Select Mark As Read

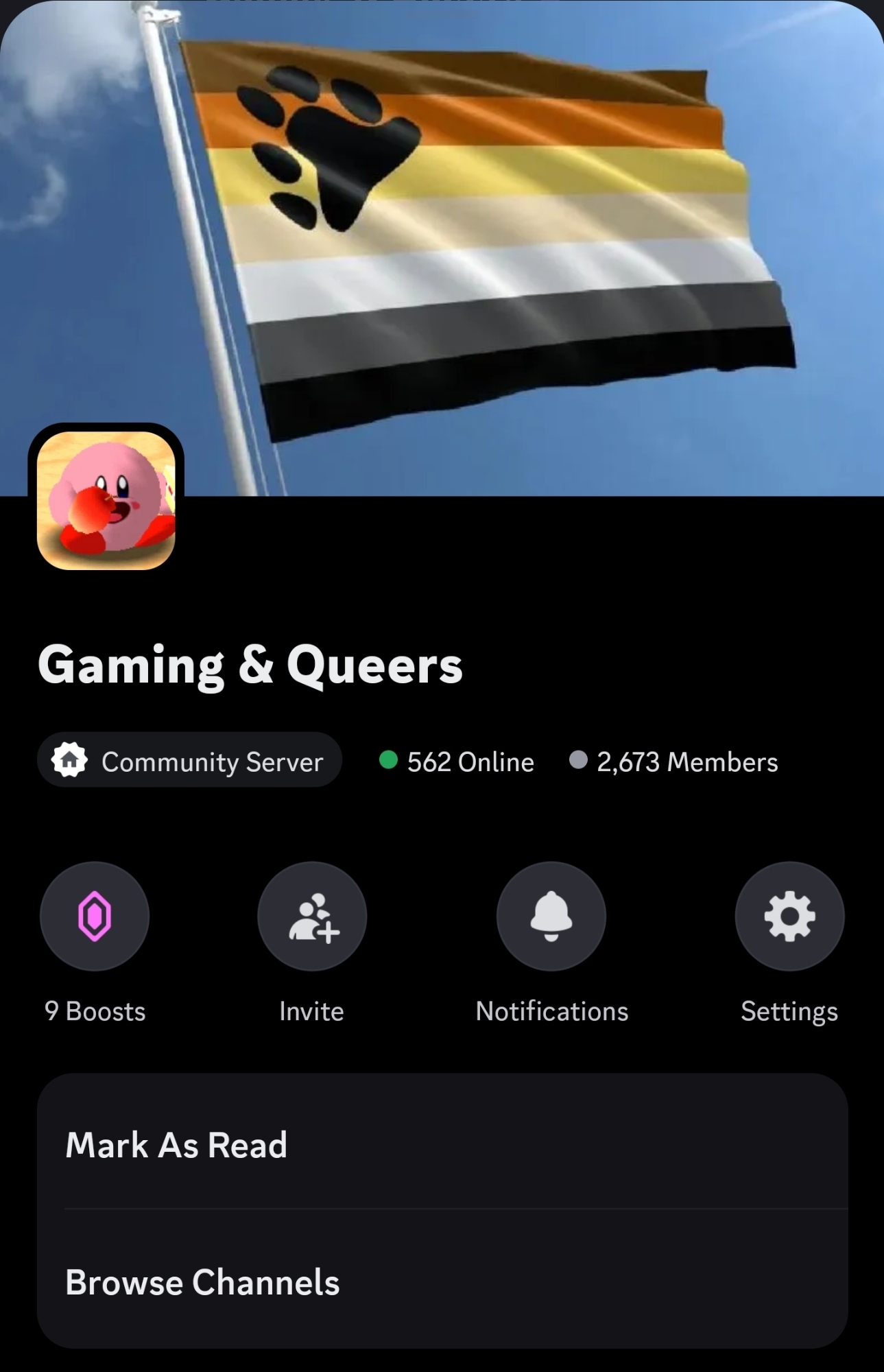pyautogui.click(x=442, y=1144)
